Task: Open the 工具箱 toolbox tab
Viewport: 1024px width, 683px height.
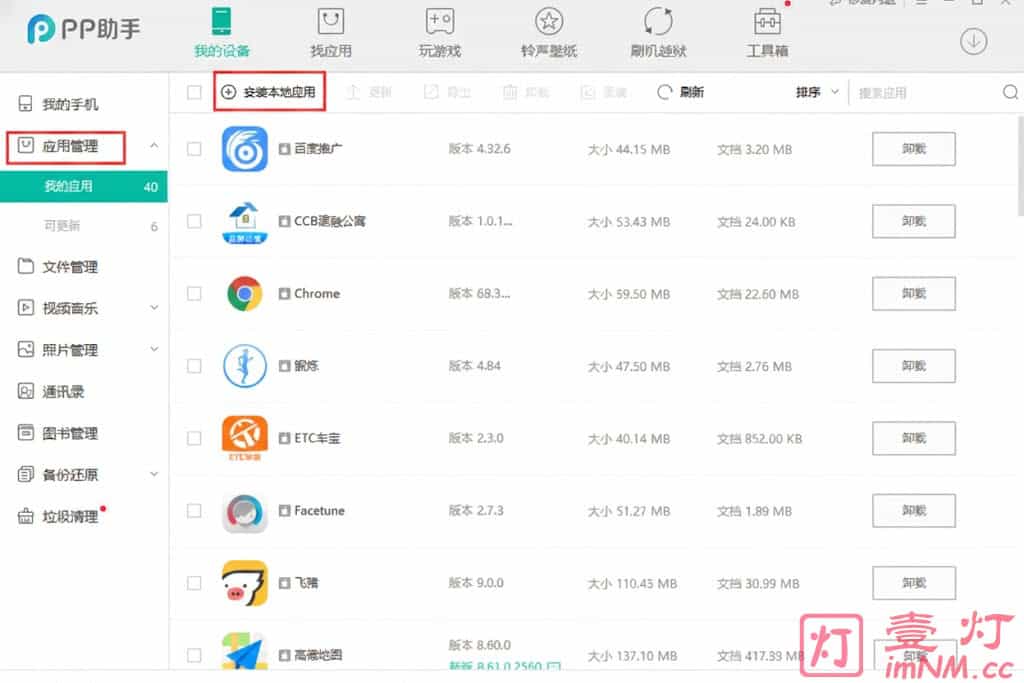Action: [x=767, y=31]
